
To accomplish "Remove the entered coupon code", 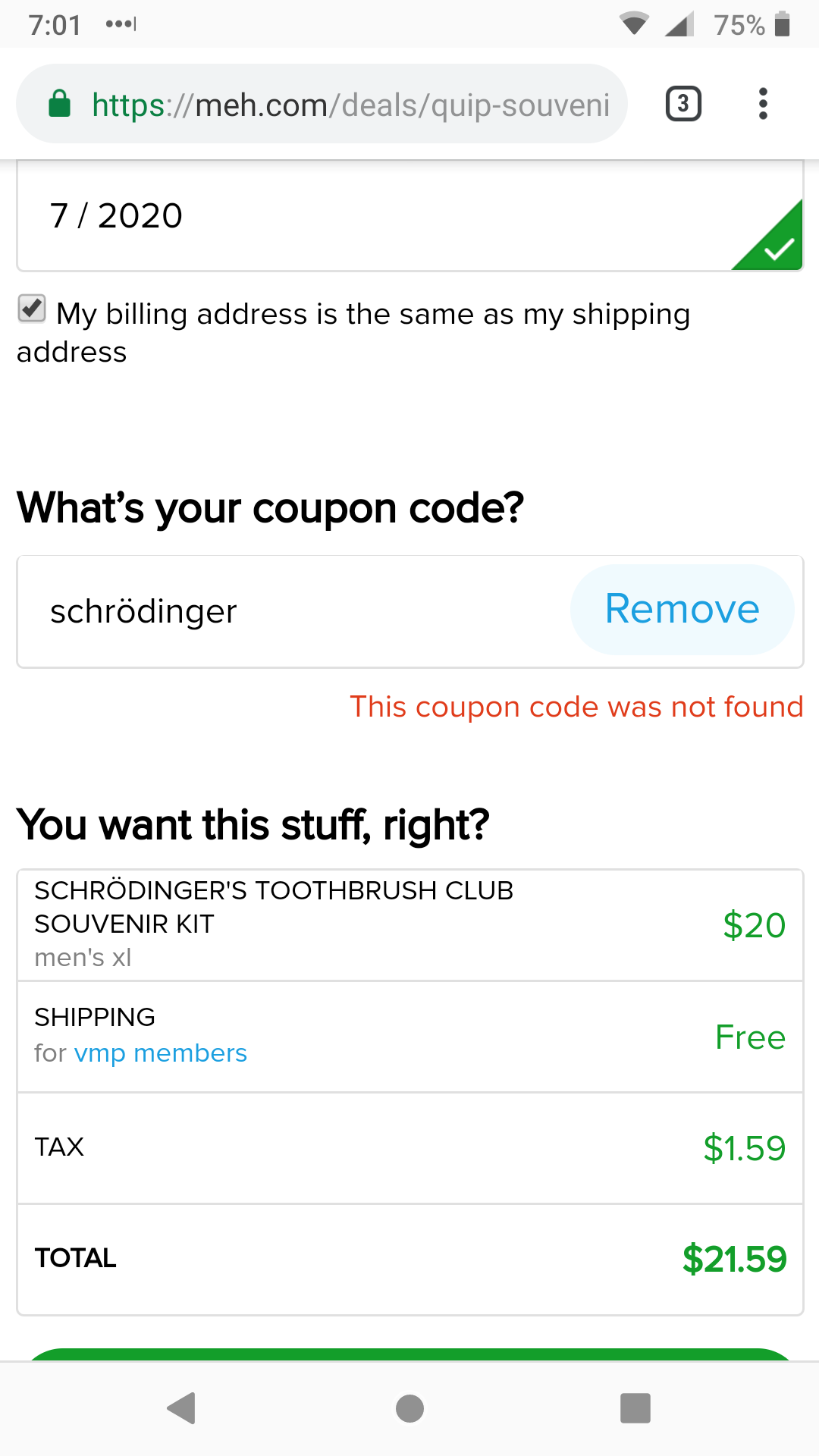I will 682,609.
